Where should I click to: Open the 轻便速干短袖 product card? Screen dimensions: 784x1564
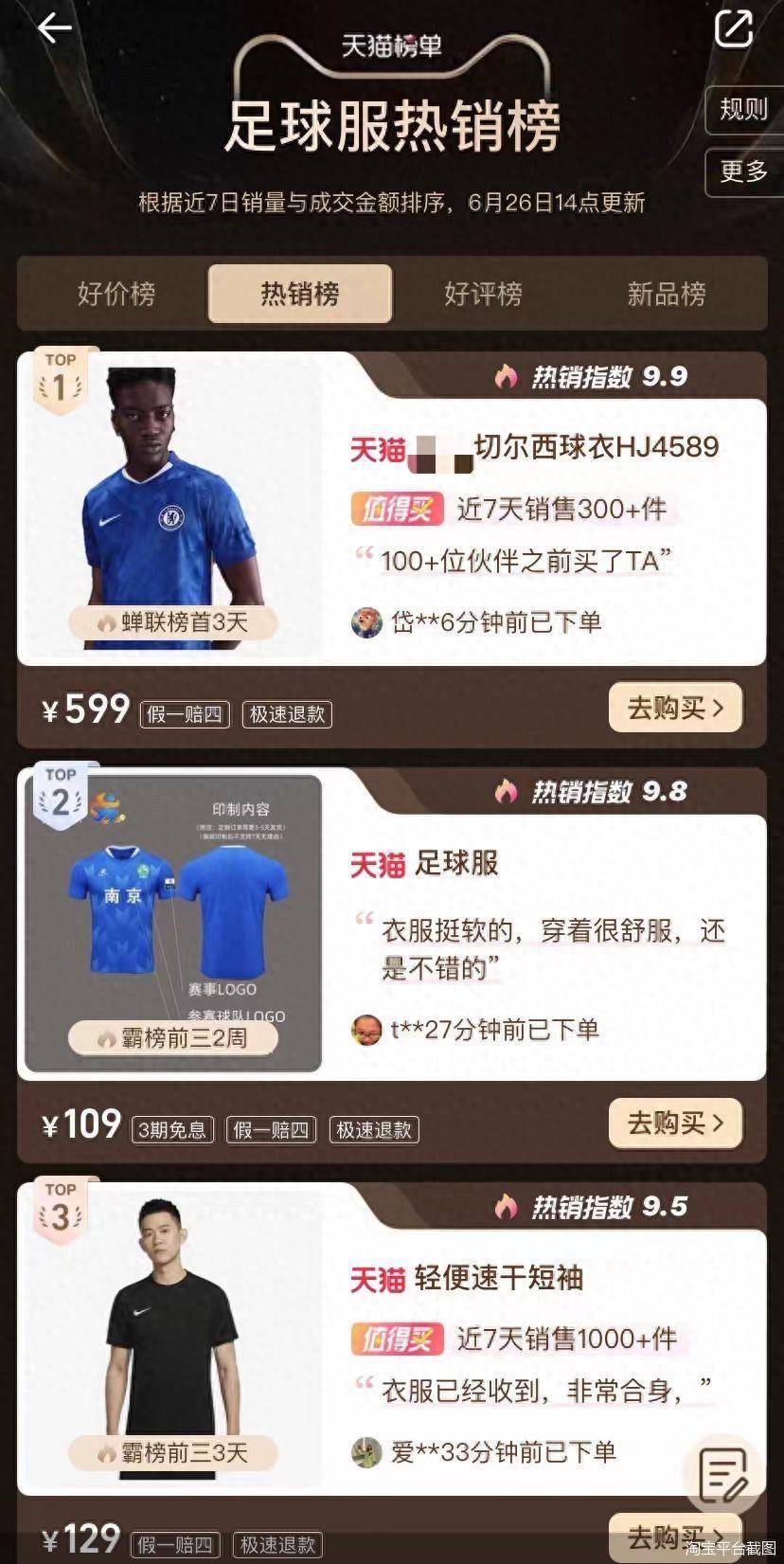(497, 1278)
